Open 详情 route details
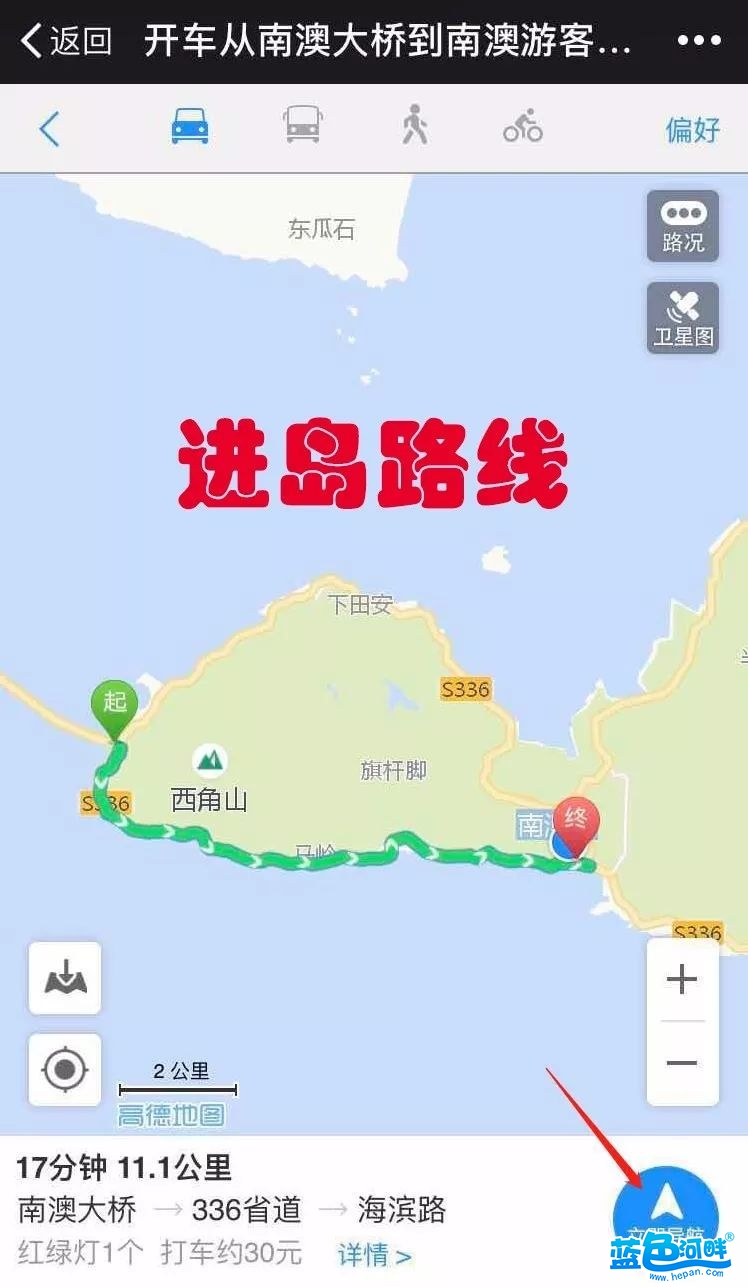 point(374,1254)
